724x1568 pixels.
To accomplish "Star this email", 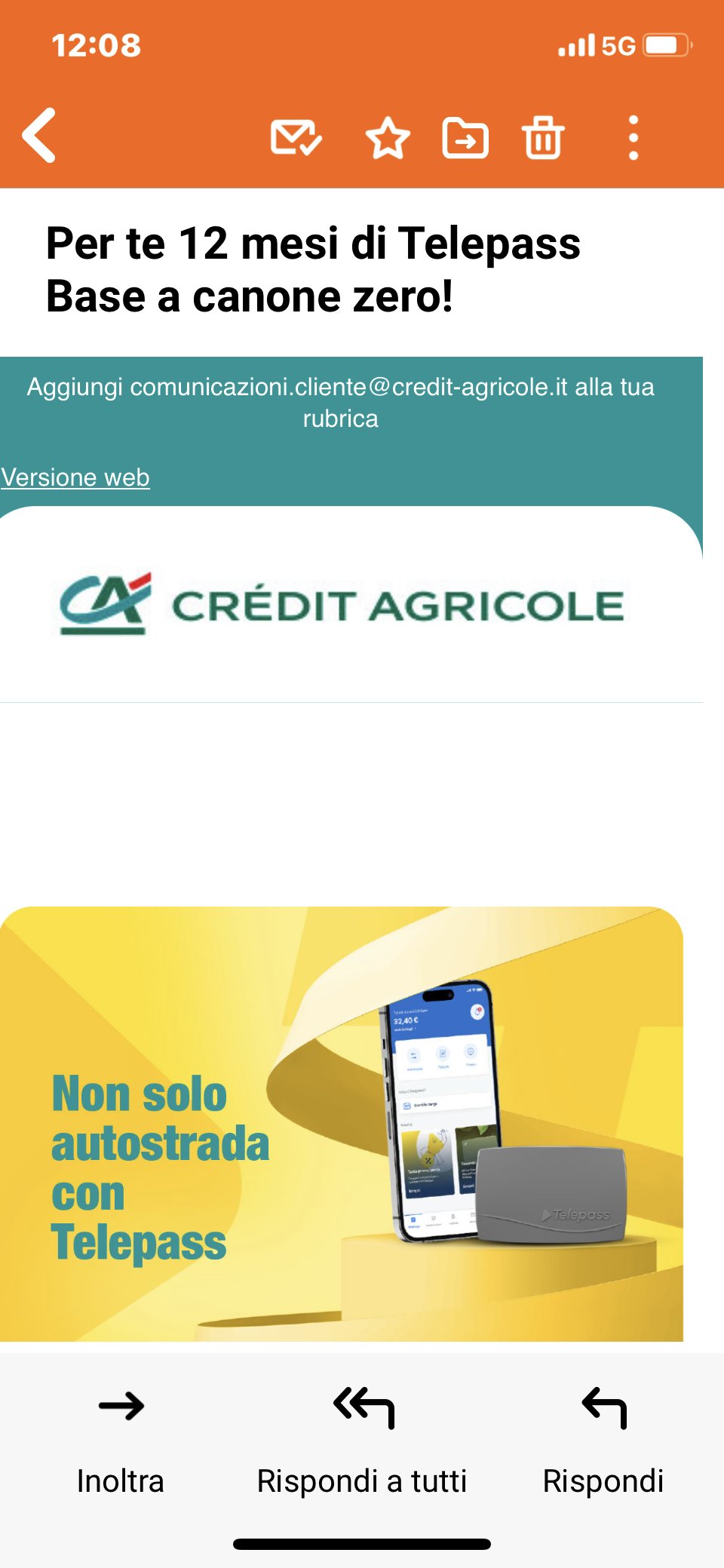I will pos(388,138).
